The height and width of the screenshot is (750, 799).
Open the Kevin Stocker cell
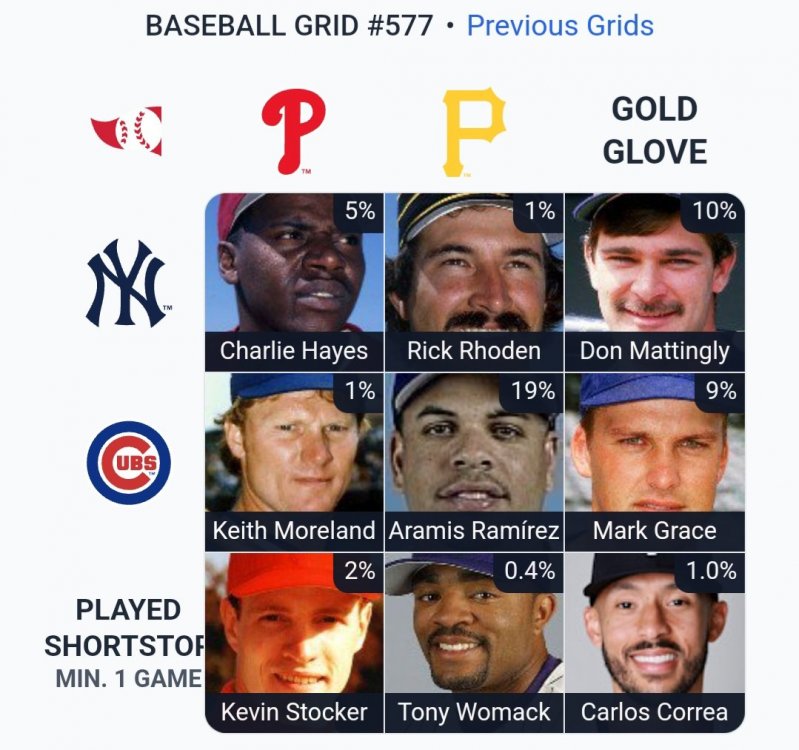pyautogui.click(x=294, y=642)
